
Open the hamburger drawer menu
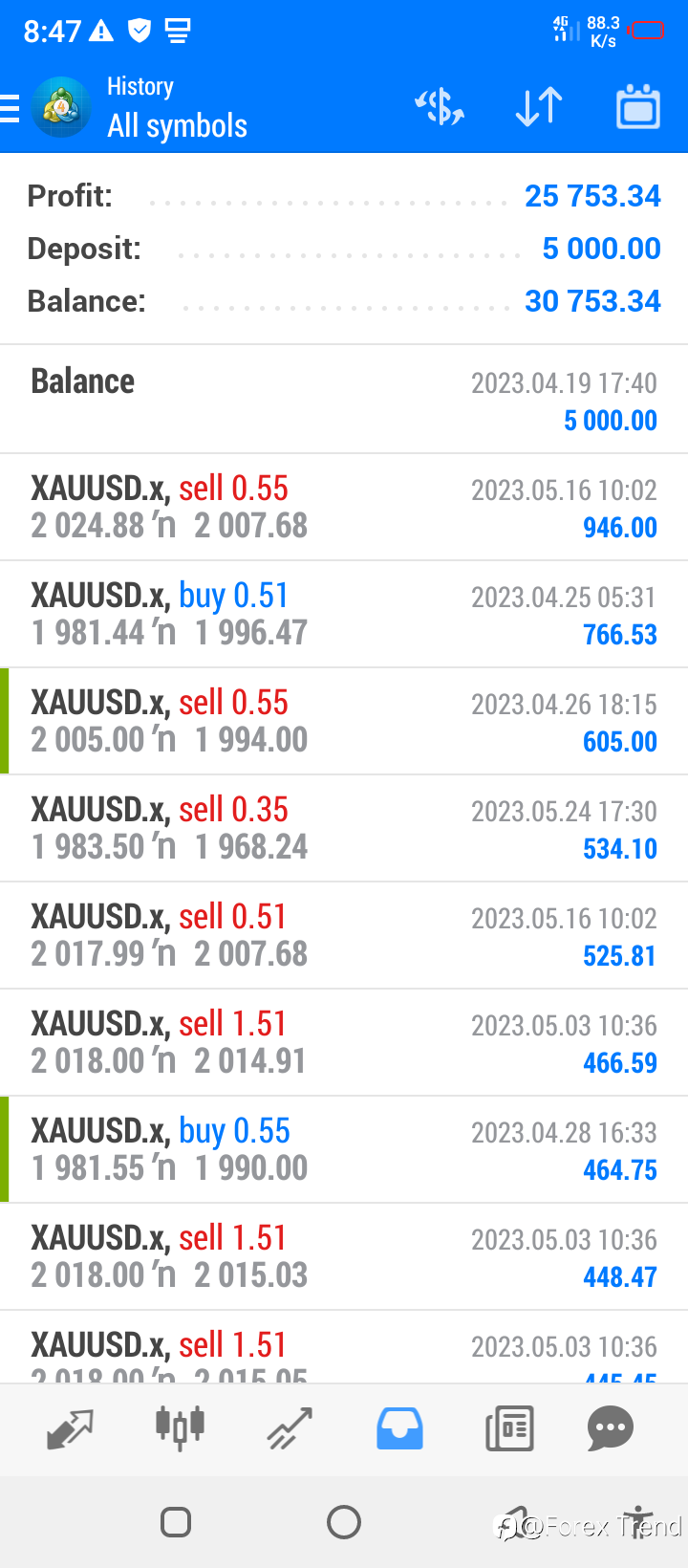(10, 109)
